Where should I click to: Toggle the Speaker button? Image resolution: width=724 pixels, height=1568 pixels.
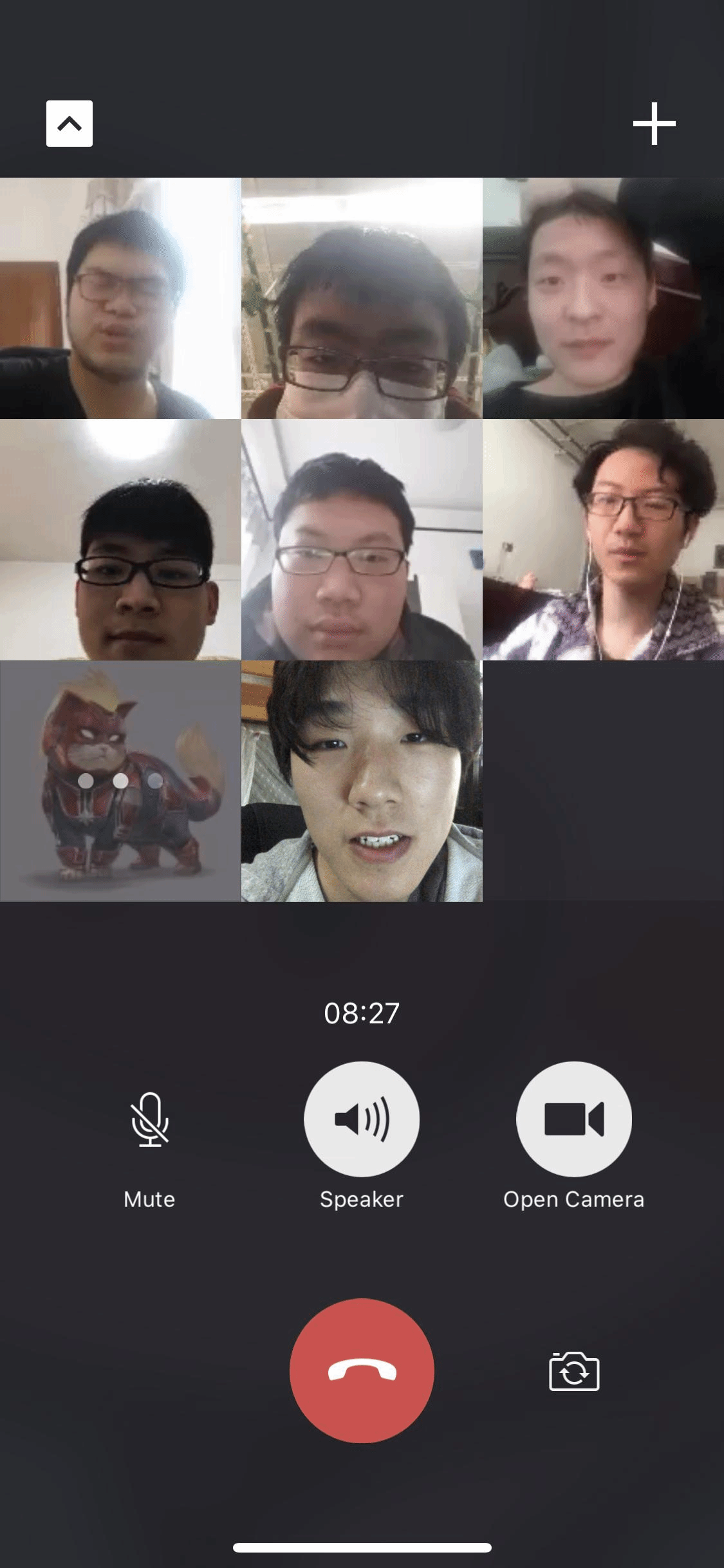coord(362,1119)
